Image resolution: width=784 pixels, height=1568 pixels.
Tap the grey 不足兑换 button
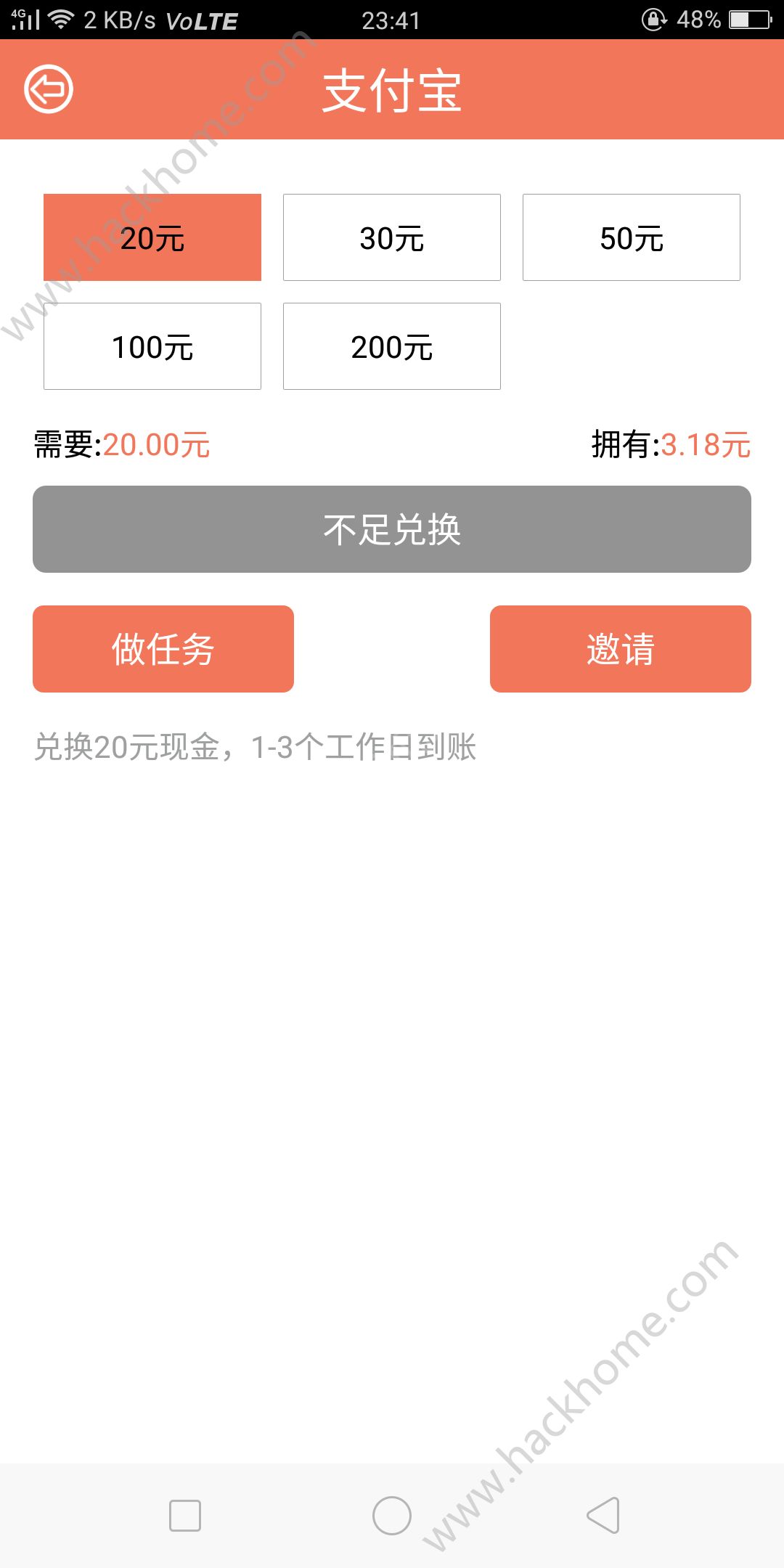[391, 528]
